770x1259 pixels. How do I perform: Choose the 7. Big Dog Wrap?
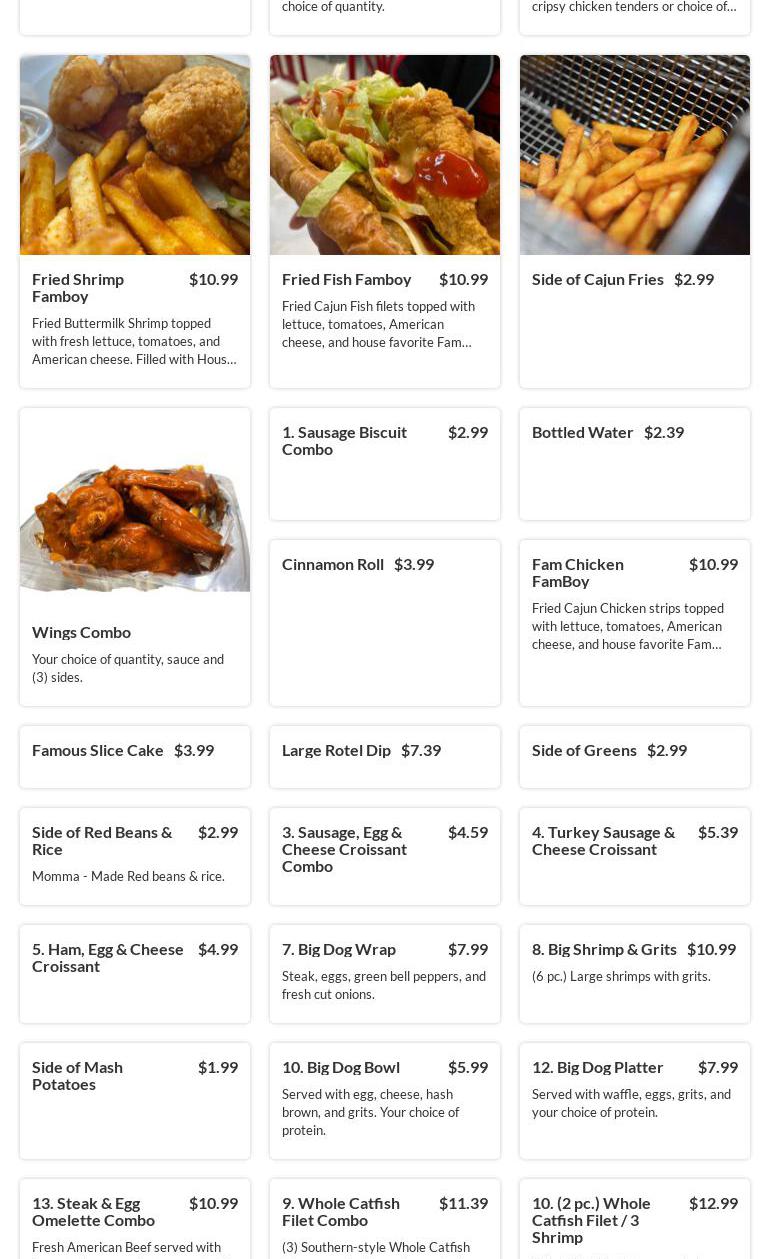(384, 973)
